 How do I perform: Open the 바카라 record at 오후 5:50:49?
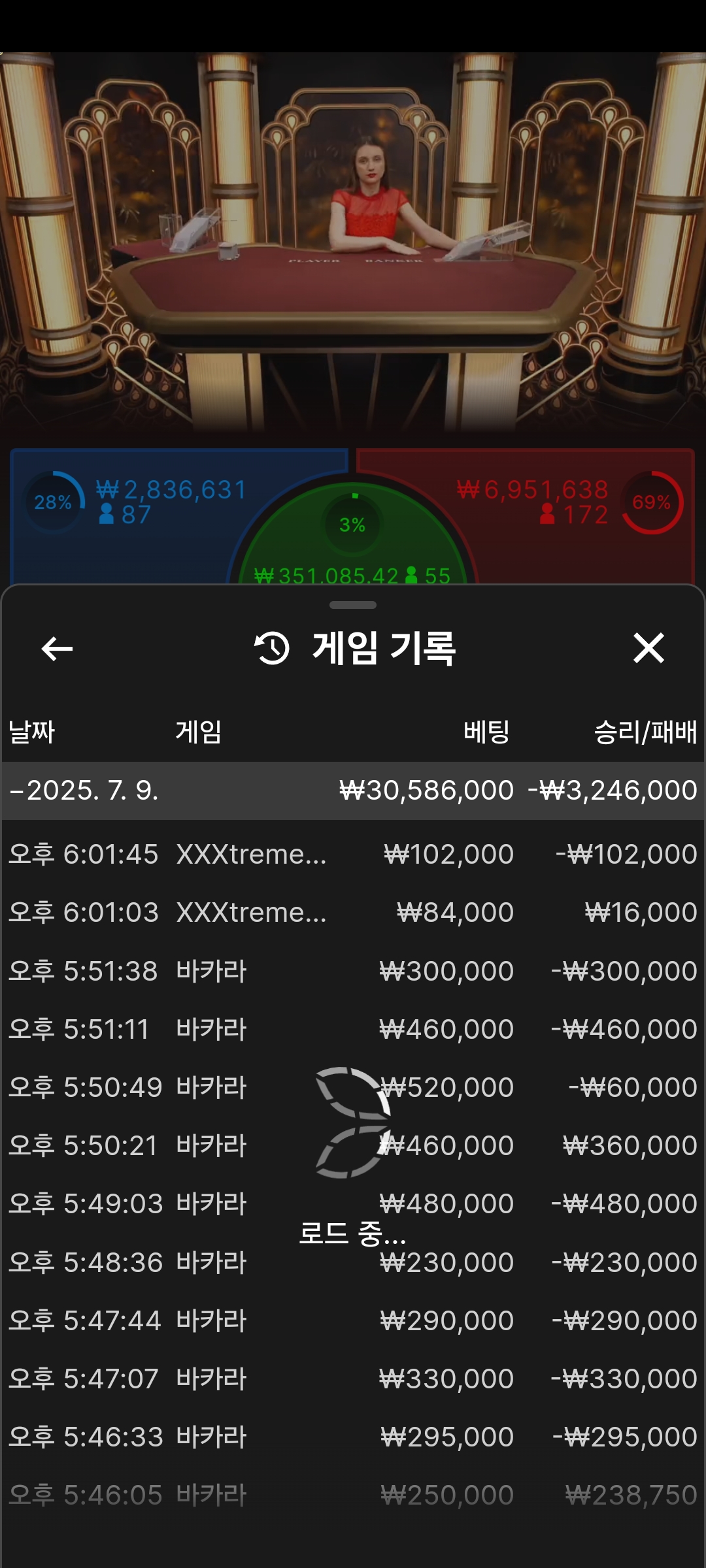tap(353, 1088)
